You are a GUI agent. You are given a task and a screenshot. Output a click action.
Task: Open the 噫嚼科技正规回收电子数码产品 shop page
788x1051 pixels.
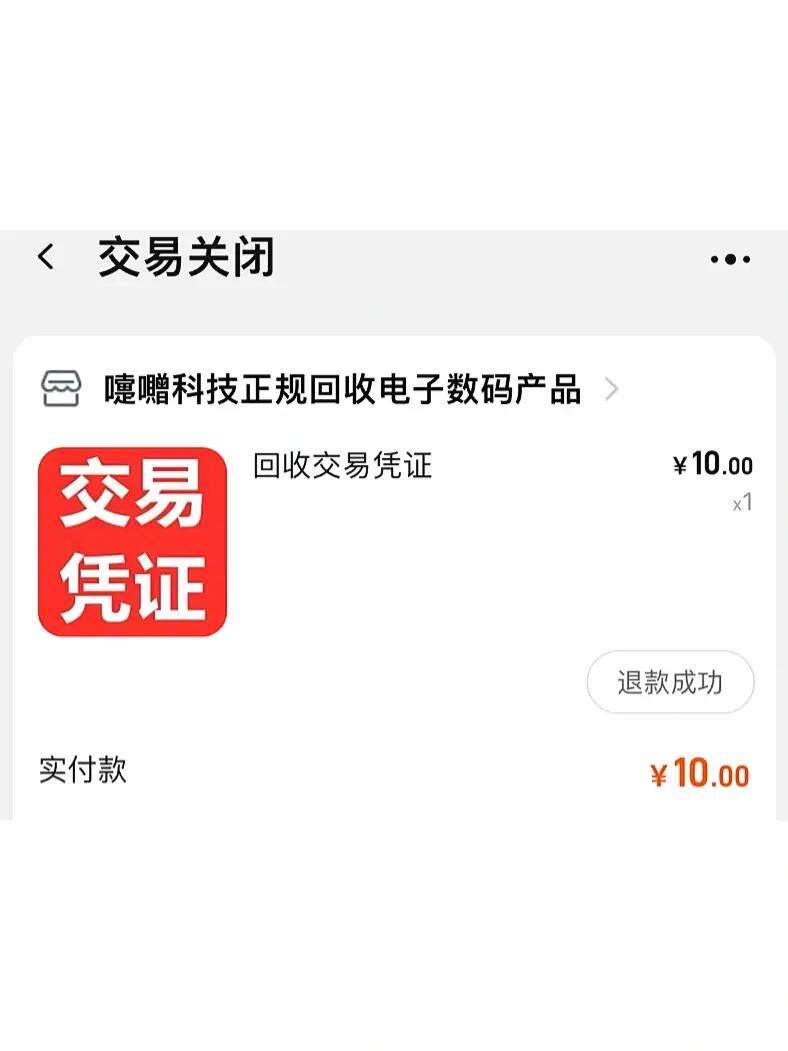[x=342, y=389]
